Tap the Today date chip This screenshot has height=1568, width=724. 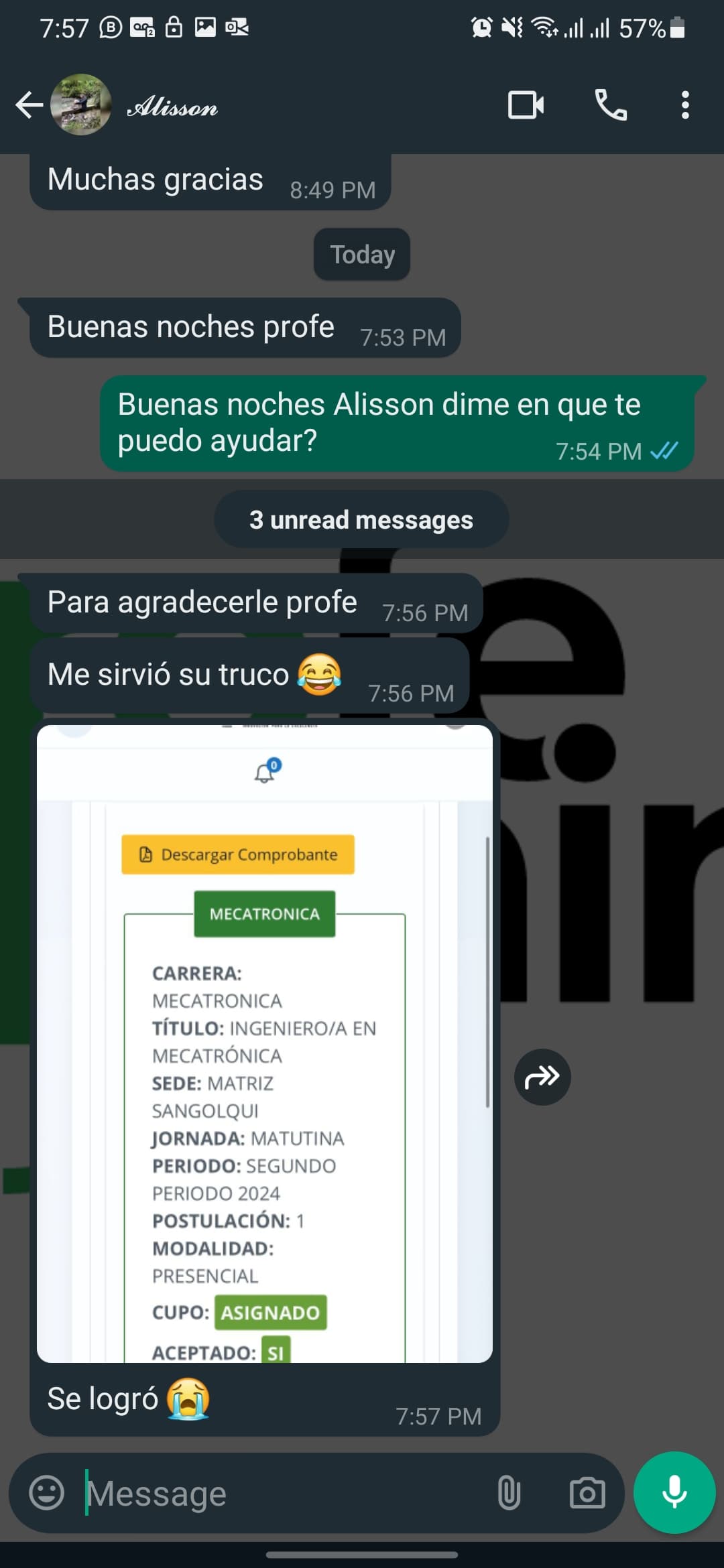[x=361, y=254]
